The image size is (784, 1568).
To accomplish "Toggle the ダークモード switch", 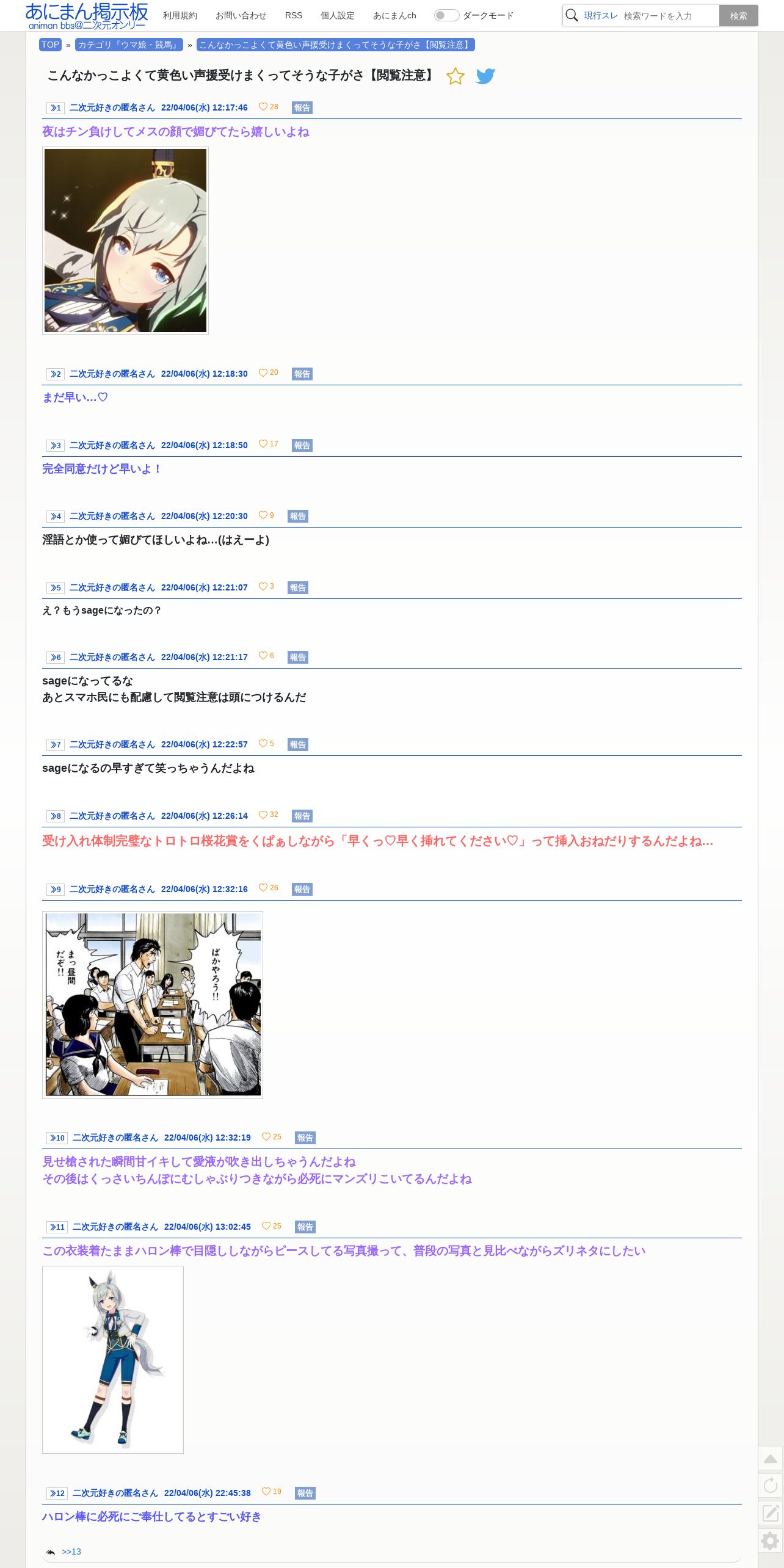I will coord(446,15).
